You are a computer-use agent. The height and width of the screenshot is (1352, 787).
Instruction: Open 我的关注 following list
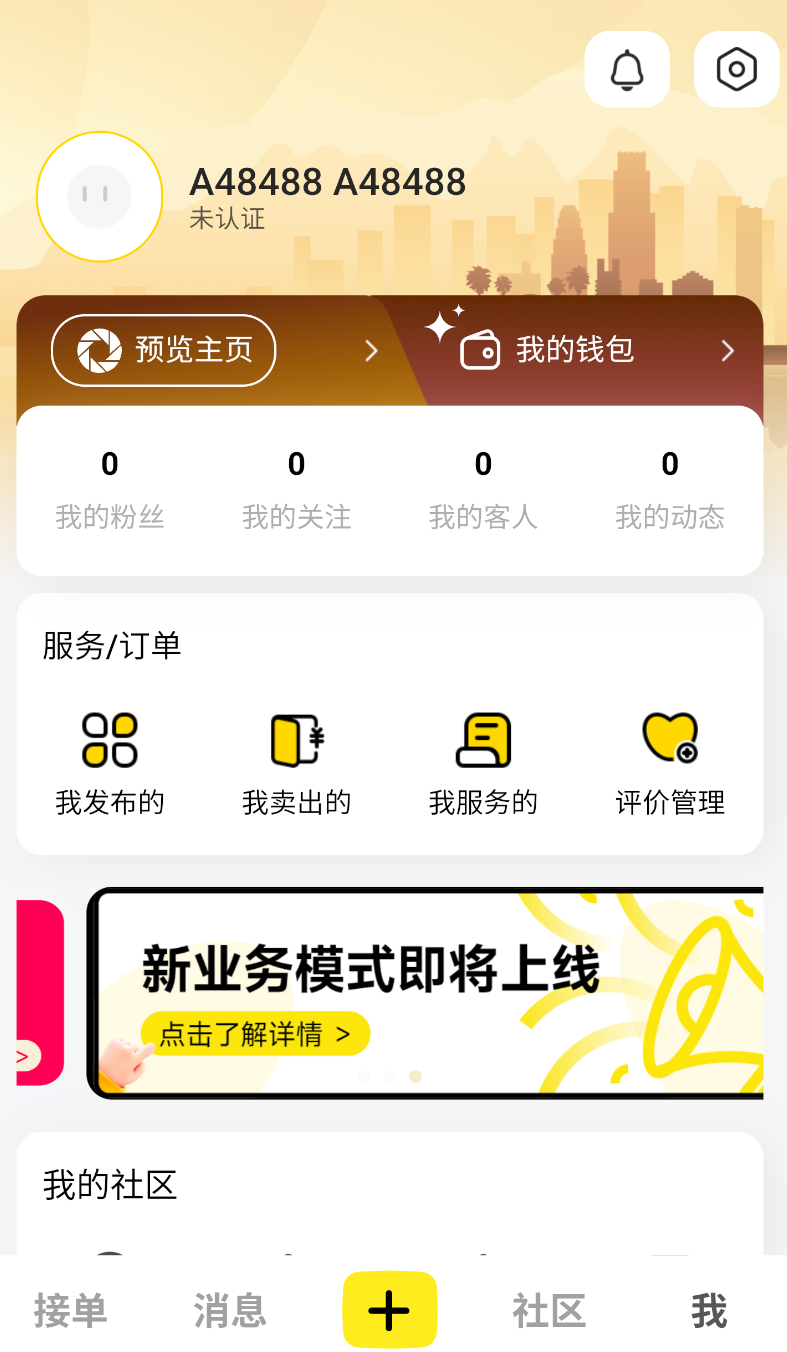click(x=296, y=489)
